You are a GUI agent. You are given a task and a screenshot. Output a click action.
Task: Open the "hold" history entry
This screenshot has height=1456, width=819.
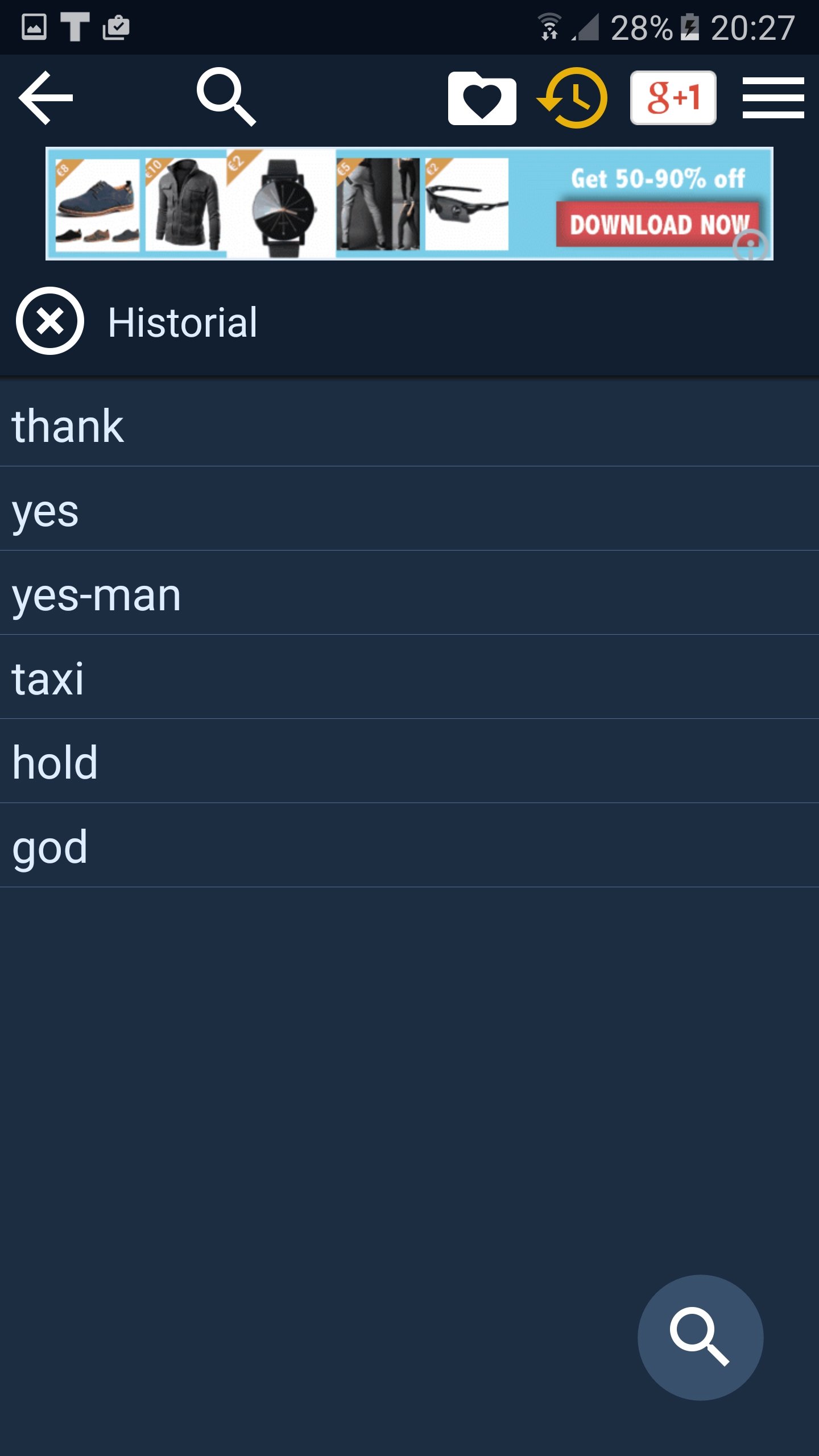coord(409,761)
